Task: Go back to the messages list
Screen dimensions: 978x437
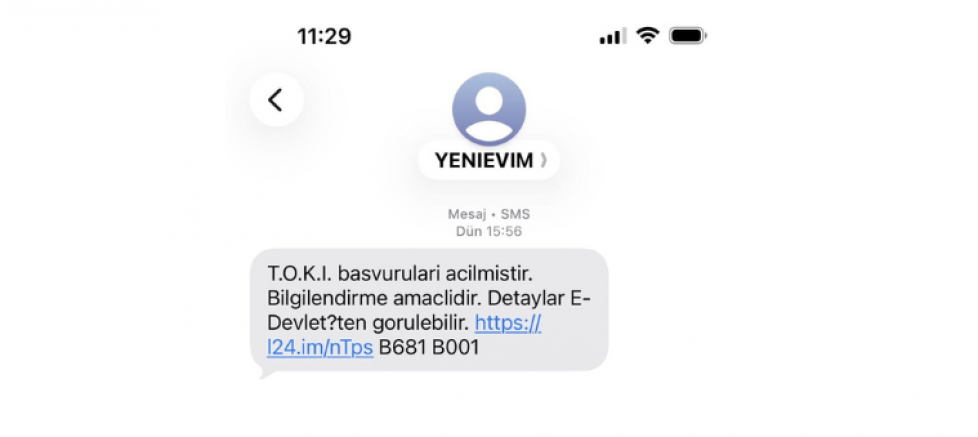Action: [x=276, y=100]
